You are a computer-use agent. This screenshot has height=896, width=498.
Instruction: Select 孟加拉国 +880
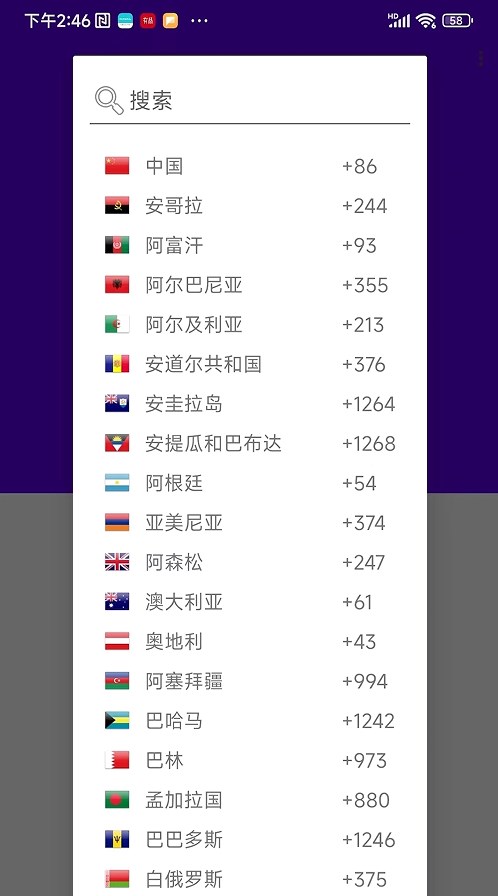(x=250, y=800)
